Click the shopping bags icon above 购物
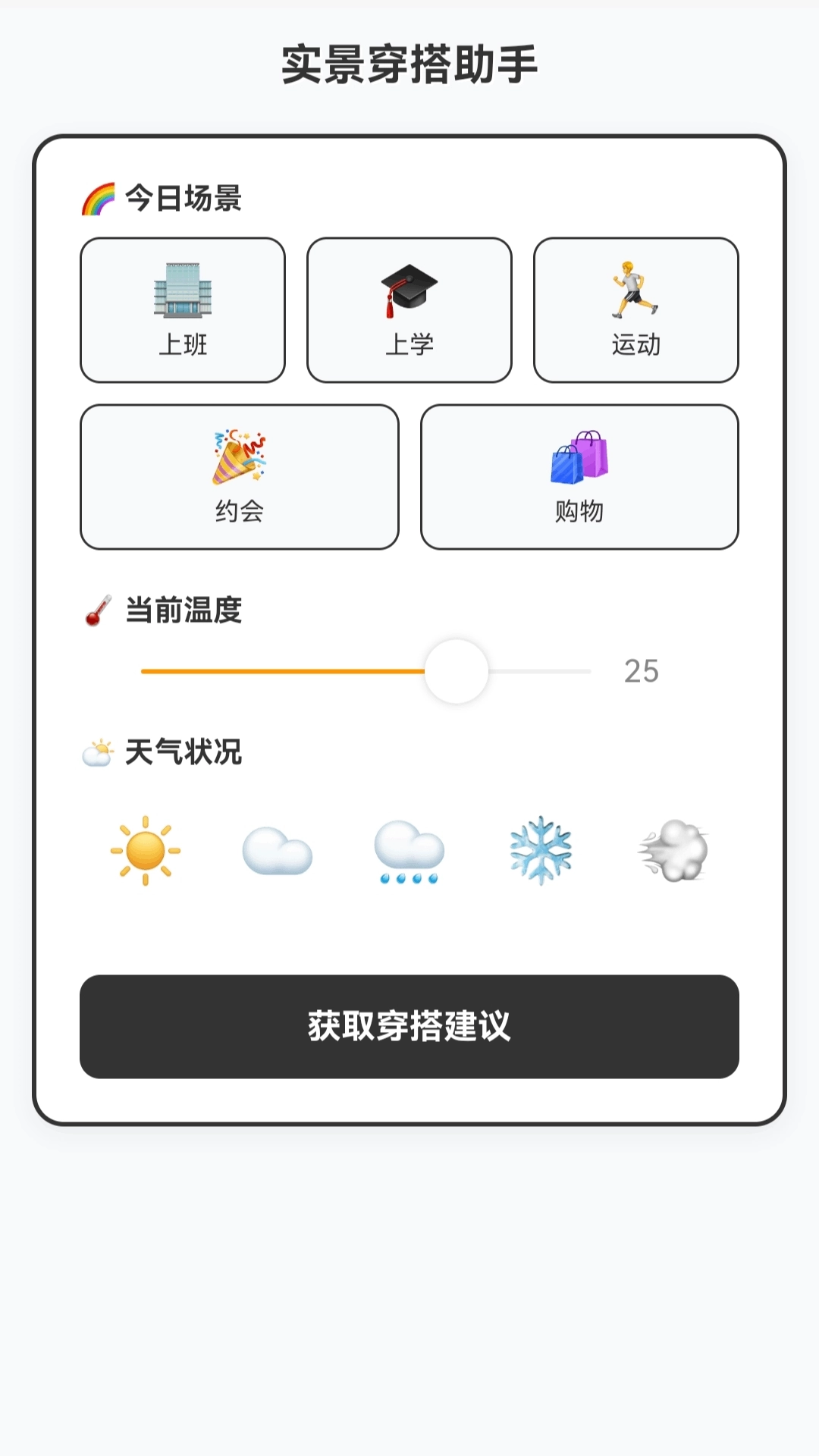 point(579,455)
